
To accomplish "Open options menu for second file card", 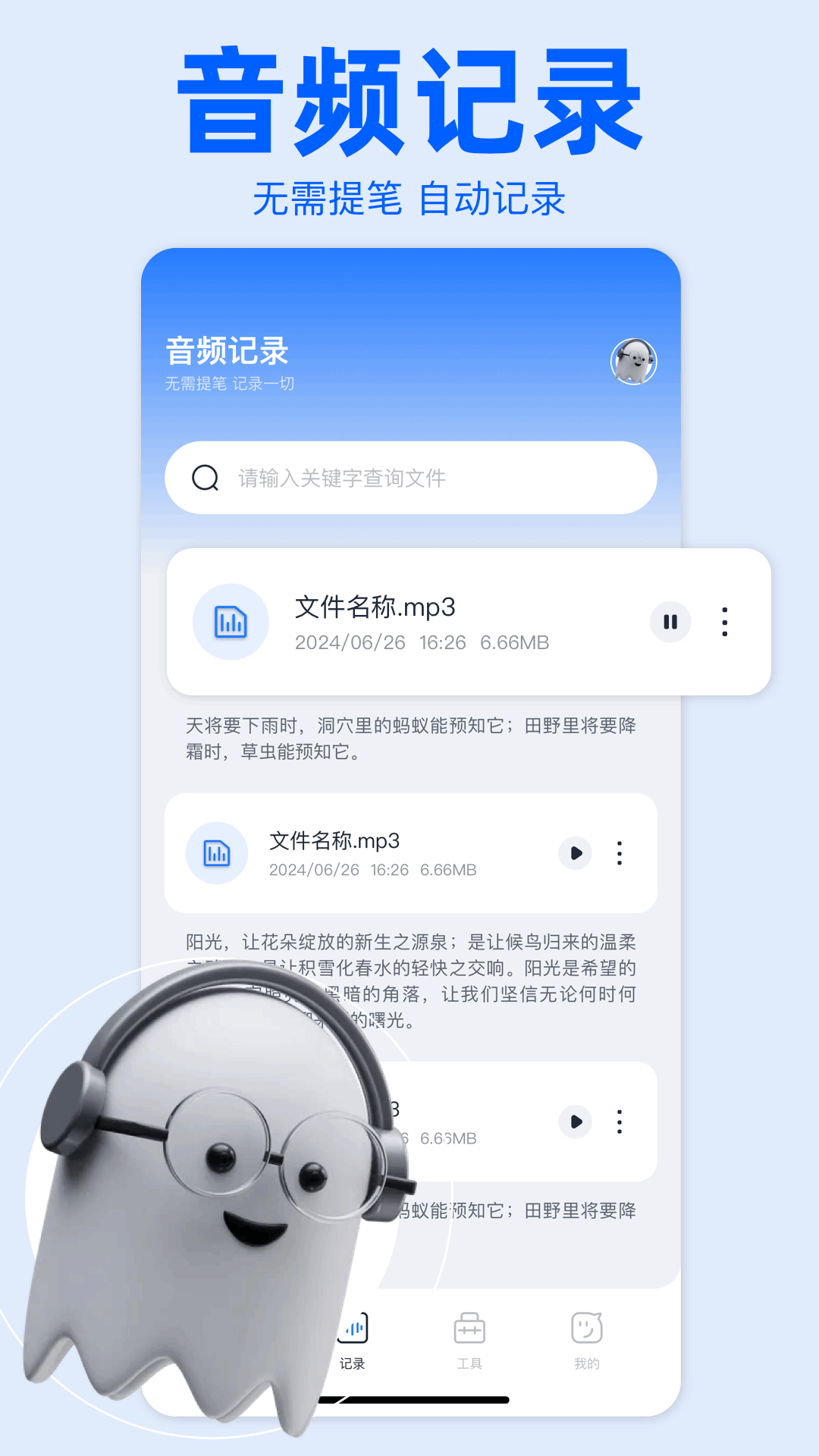I will pyautogui.click(x=619, y=852).
